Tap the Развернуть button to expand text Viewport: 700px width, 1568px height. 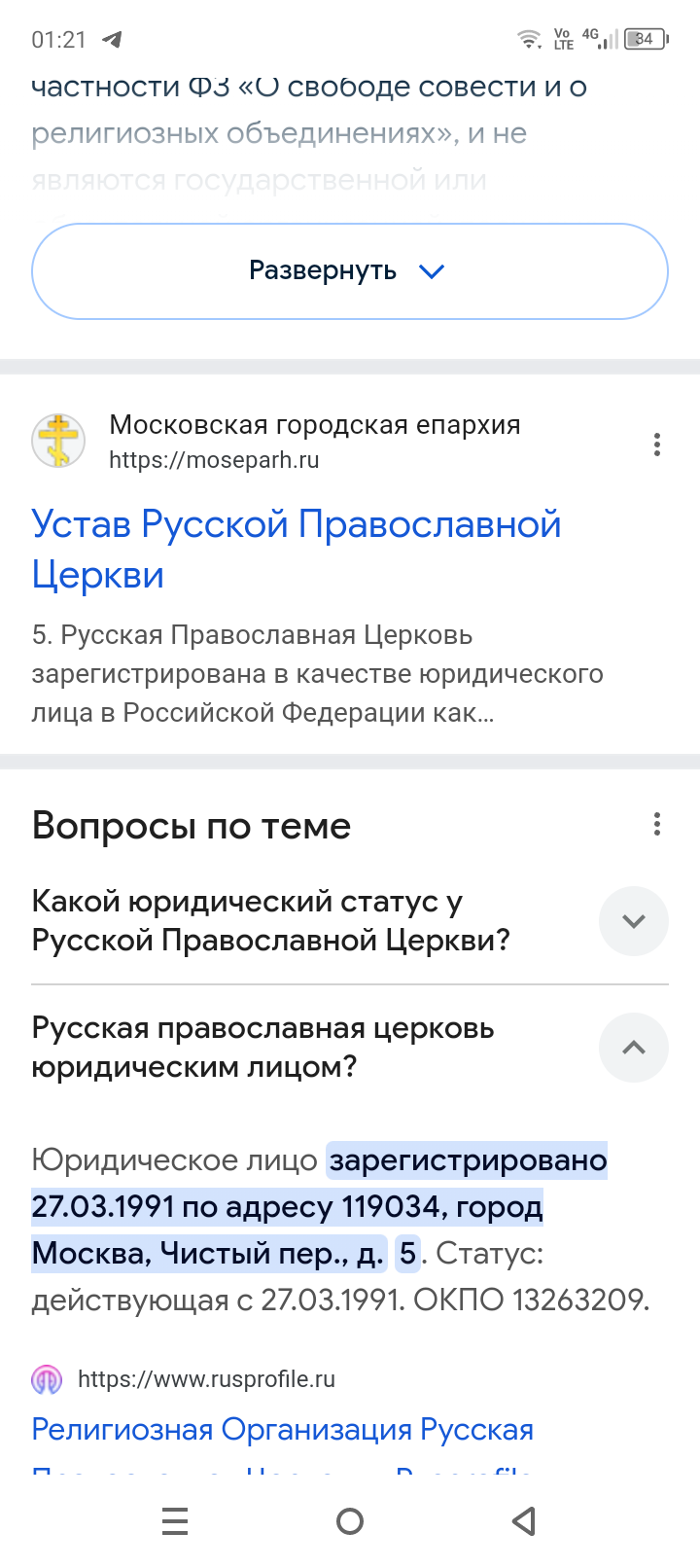348,271
